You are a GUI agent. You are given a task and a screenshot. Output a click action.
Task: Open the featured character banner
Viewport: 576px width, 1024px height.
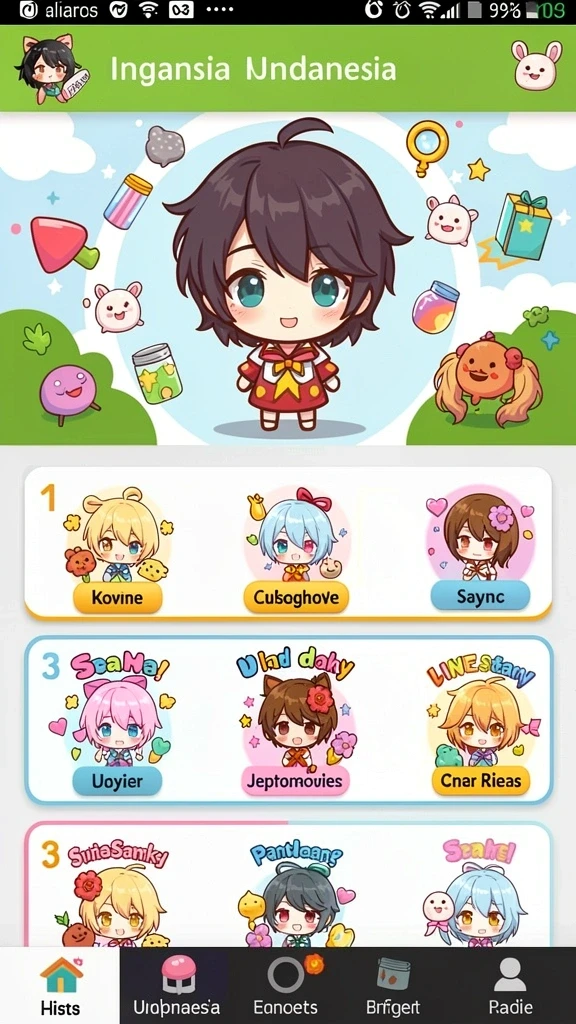(288, 279)
